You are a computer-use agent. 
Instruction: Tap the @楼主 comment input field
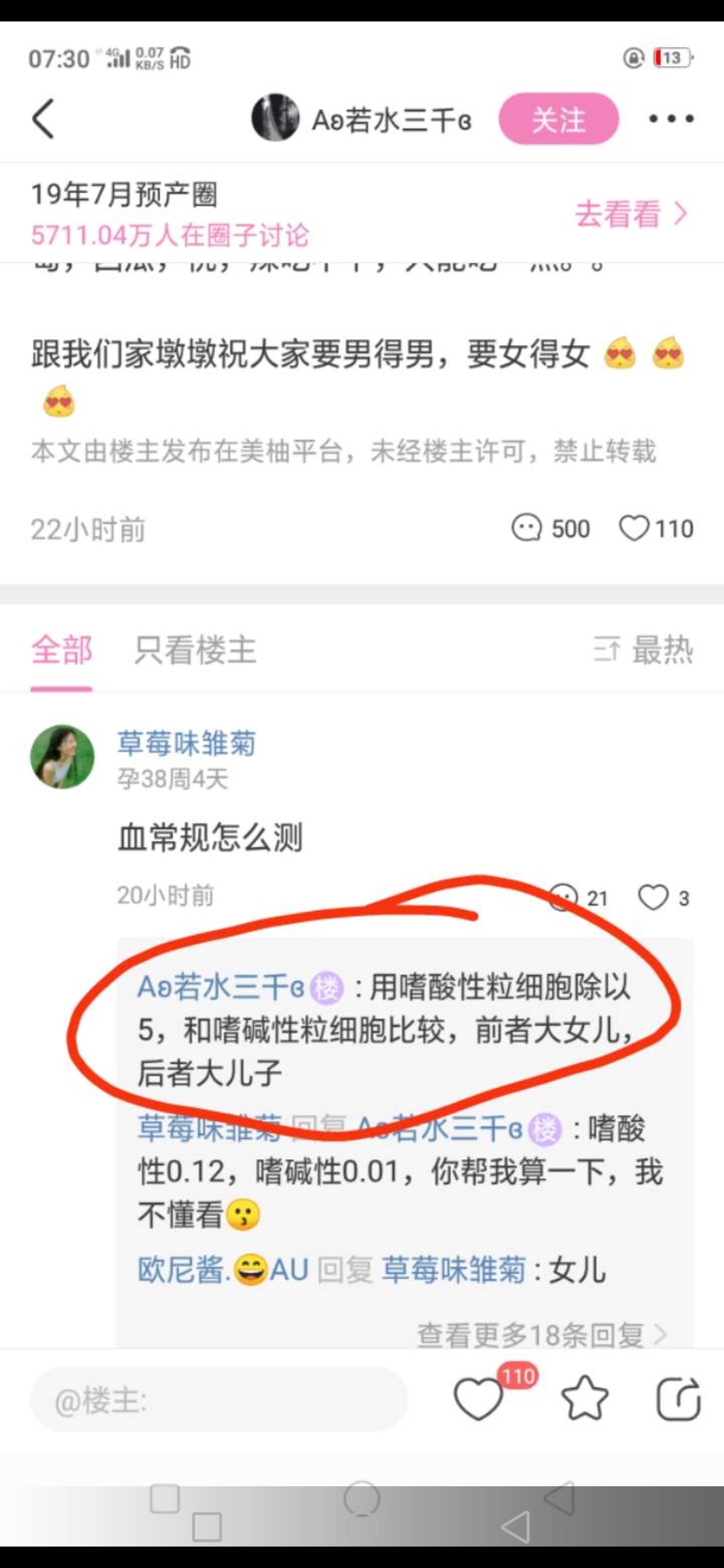219,1400
